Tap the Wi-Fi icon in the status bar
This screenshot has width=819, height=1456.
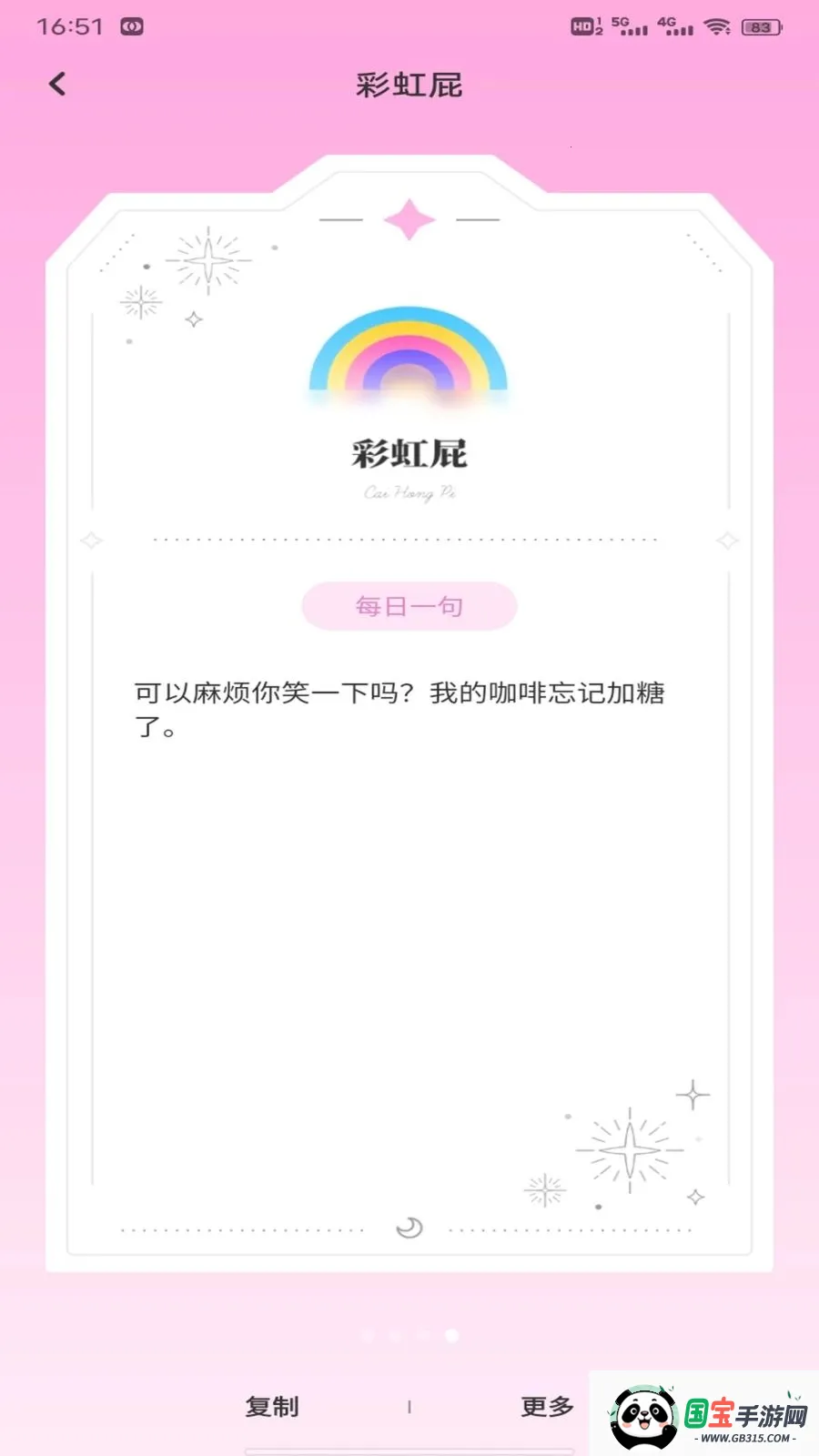click(716, 26)
